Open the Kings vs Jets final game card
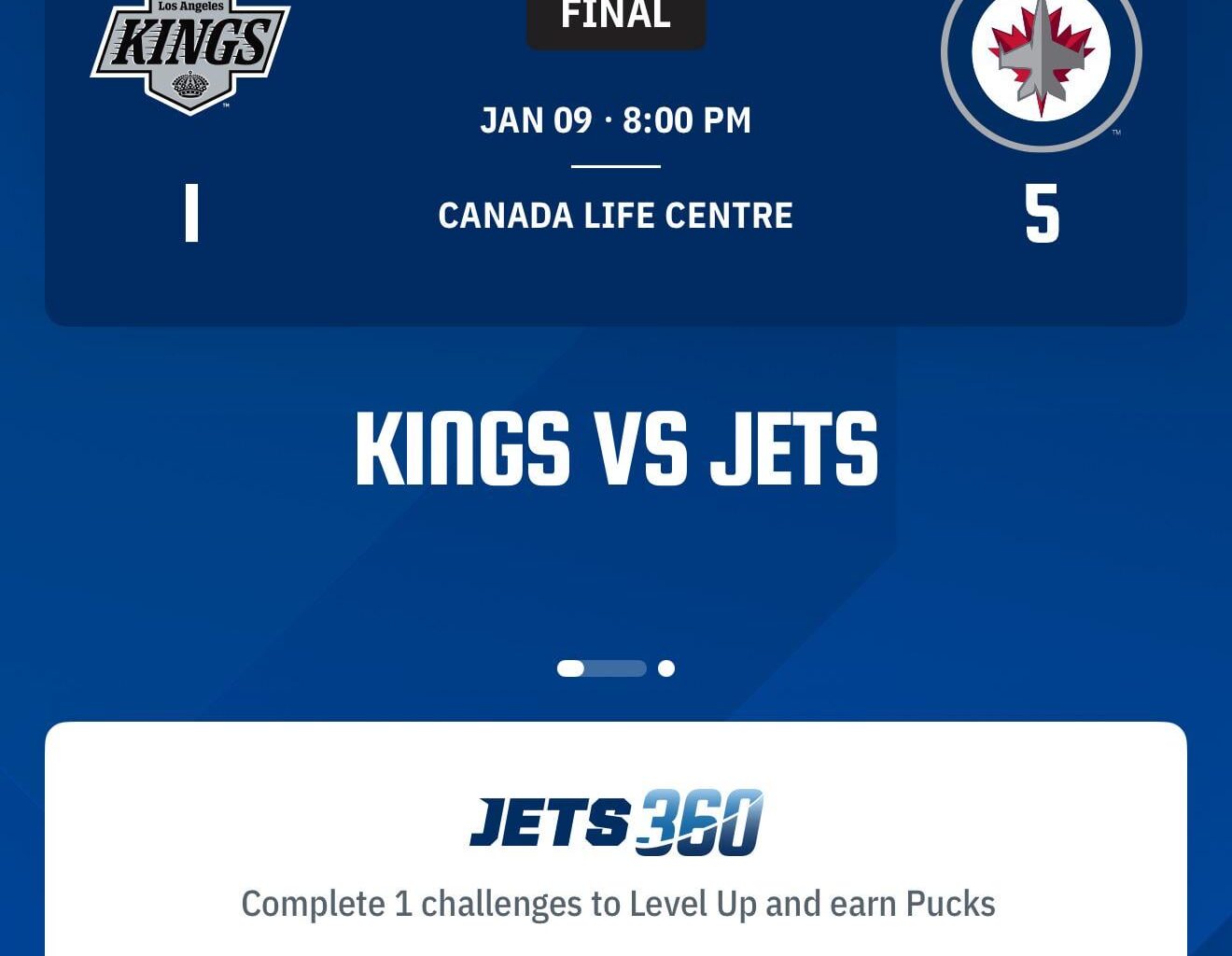 click(616, 187)
